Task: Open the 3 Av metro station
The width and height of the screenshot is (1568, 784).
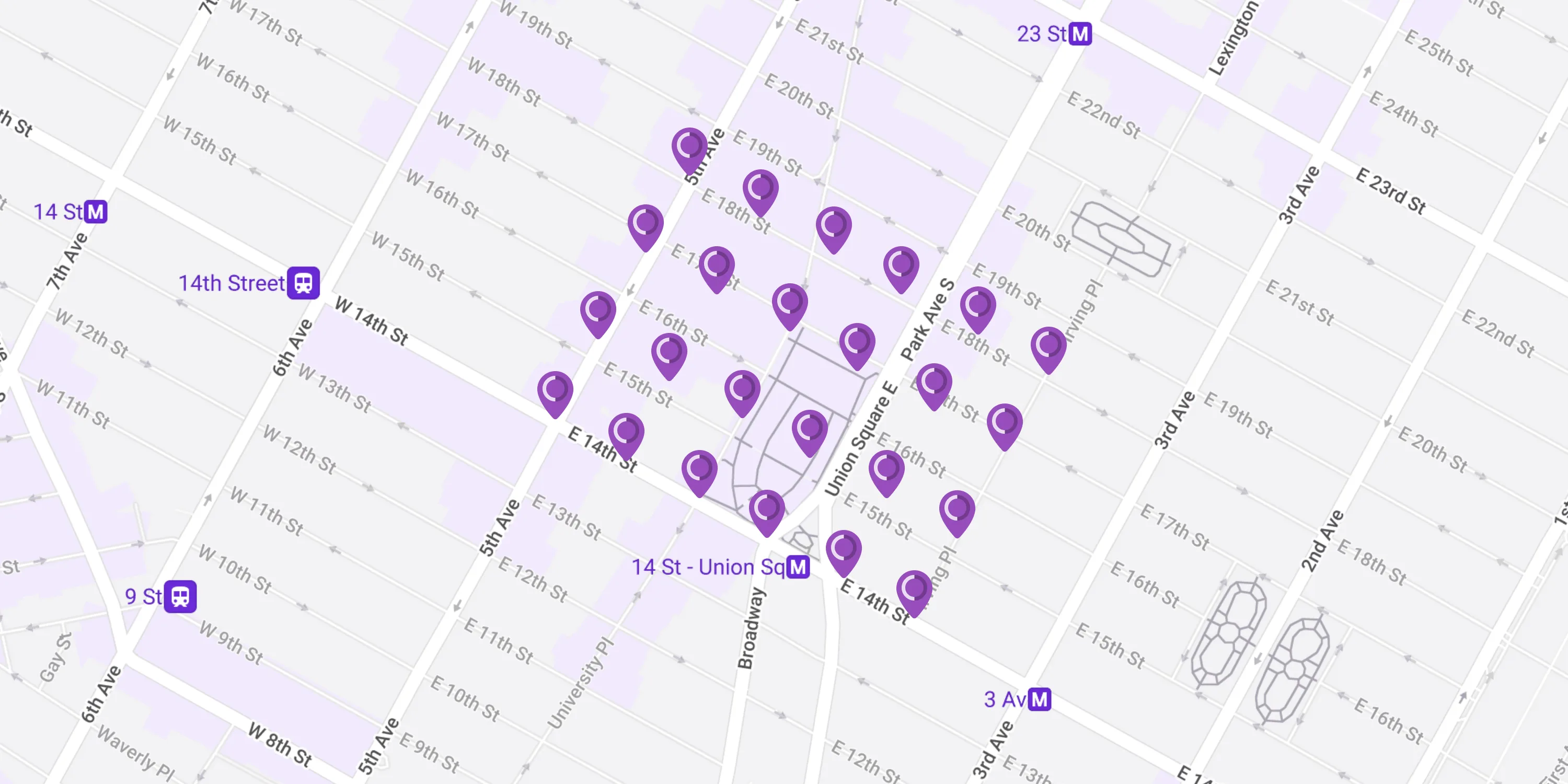Action: (1039, 699)
